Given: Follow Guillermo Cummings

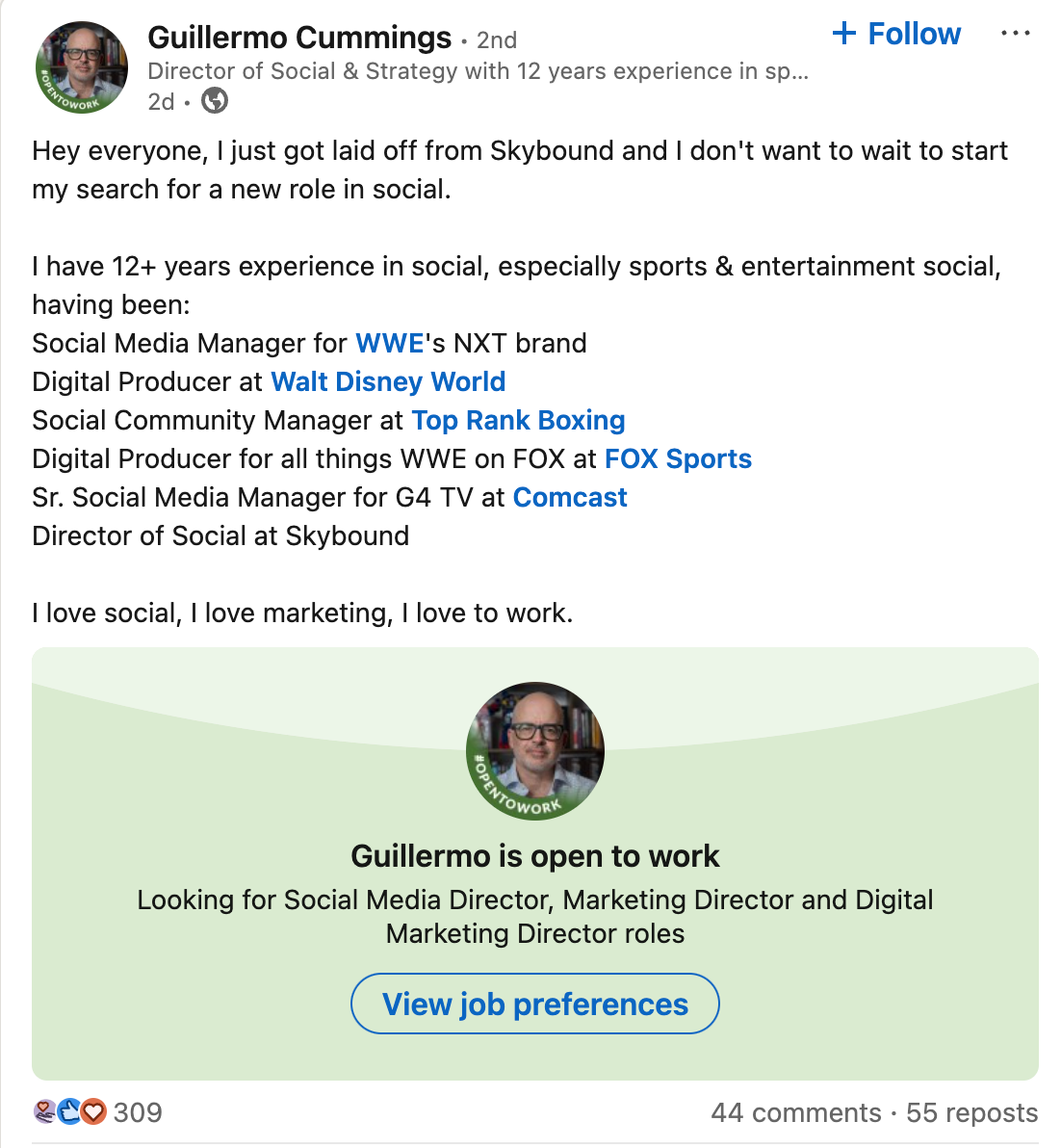Looking at the screenshot, I should (896, 34).
